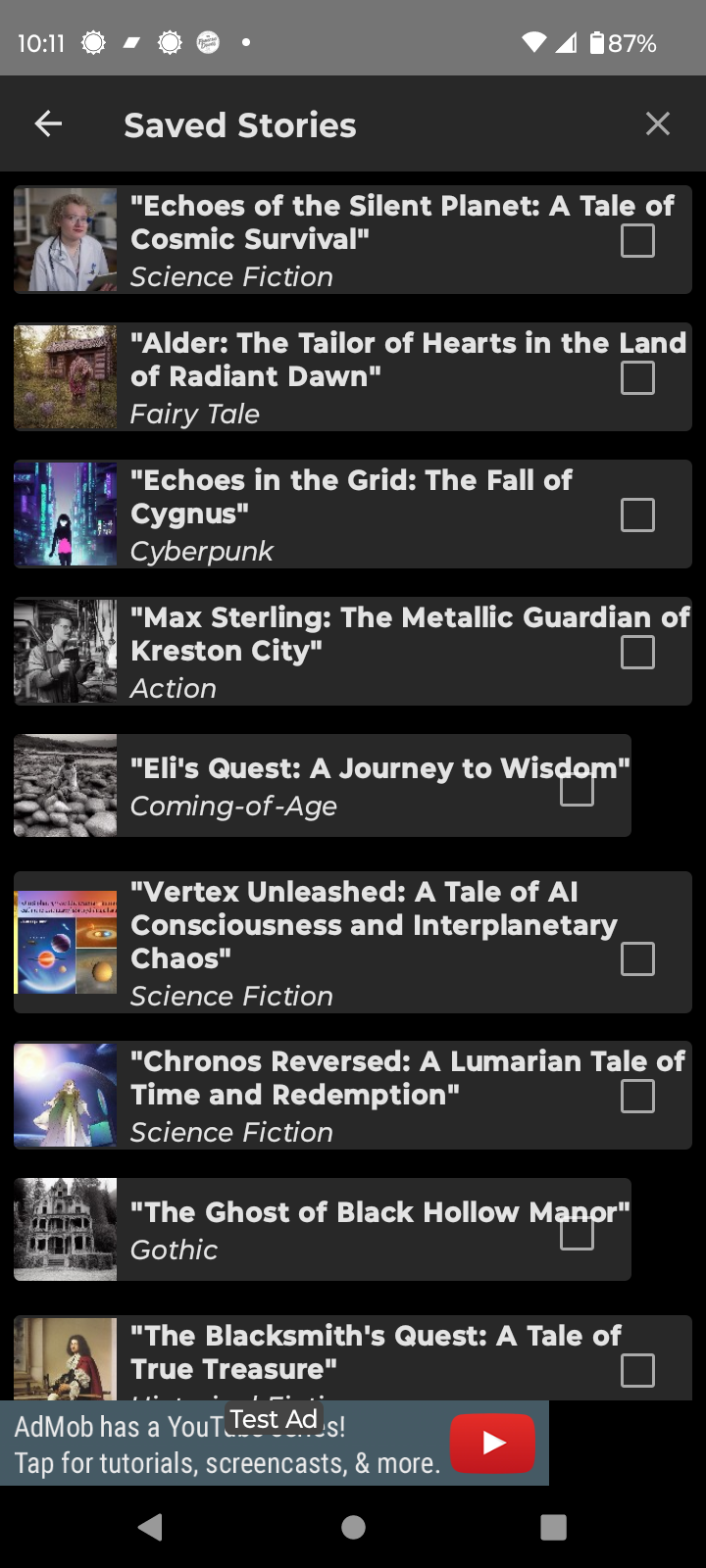The width and height of the screenshot is (706, 1568).
Task: Select the checkbox for The Blacksmith's Quest
Action: (637, 1370)
